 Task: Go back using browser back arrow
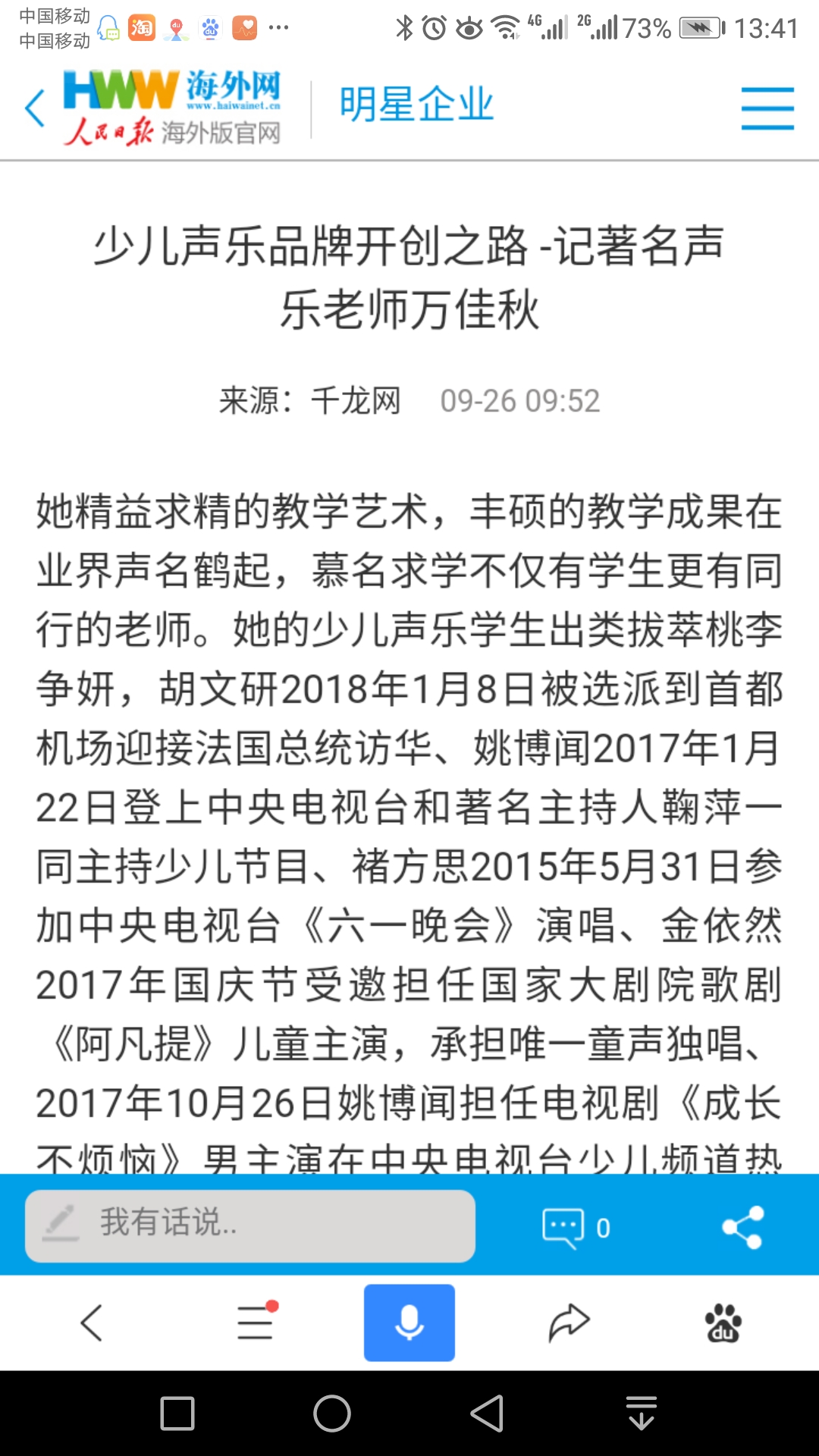coord(92,1323)
